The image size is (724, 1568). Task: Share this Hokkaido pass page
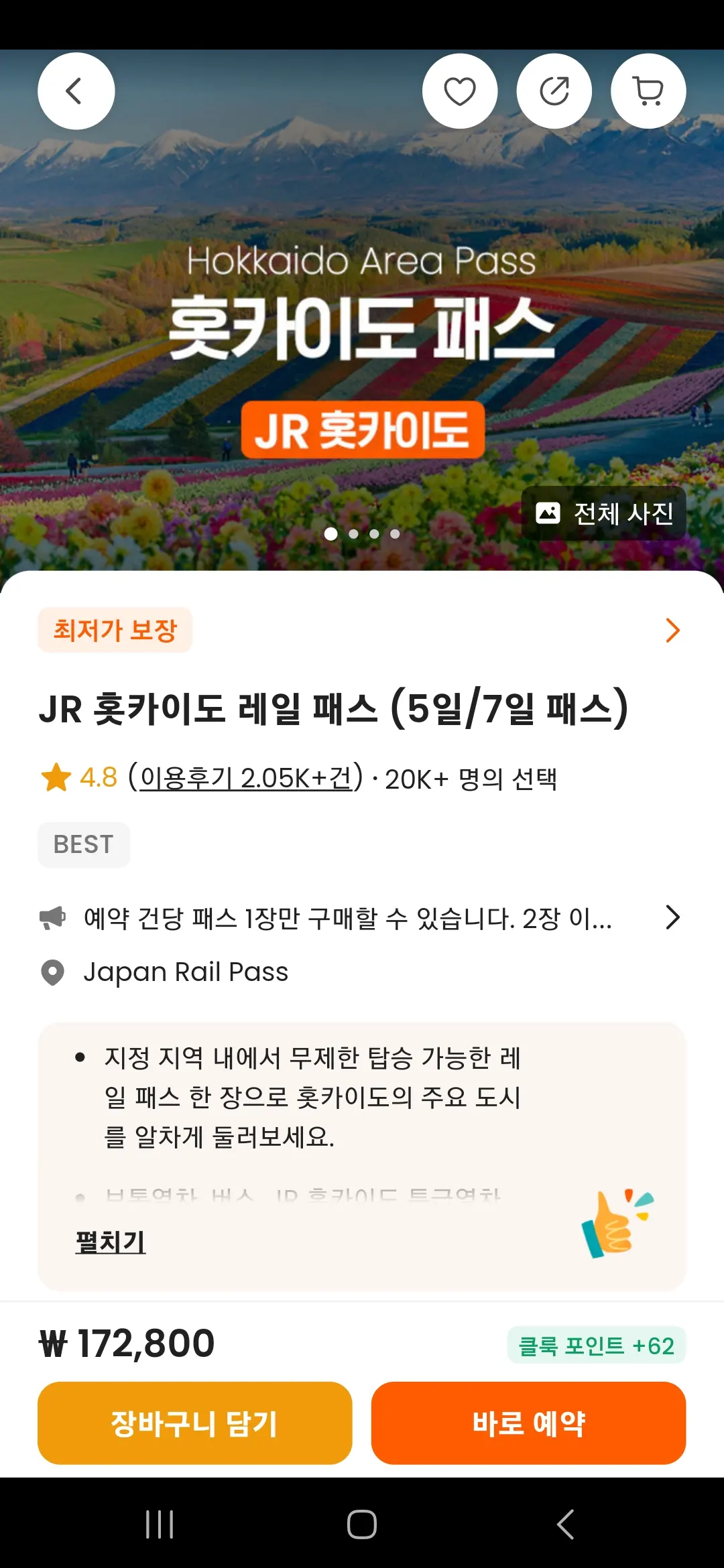coord(554,91)
